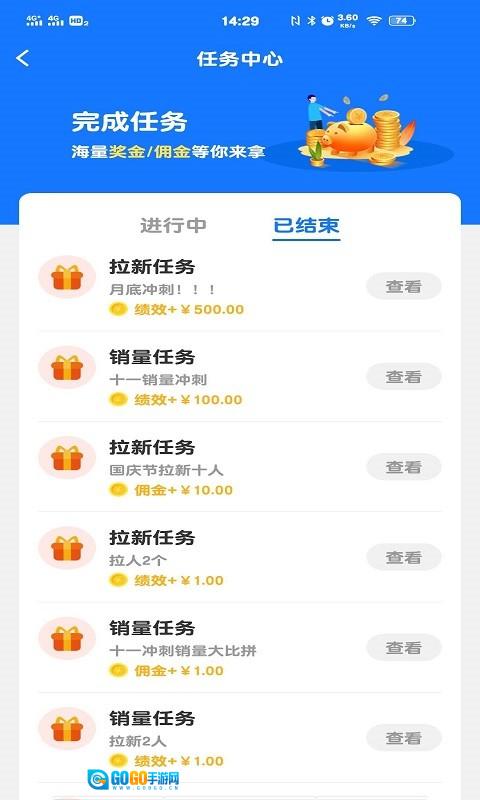The image size is (480, 800).
Task: Tap 查看 for the 月底冲刺 task
Action: click(x=403, y=286)
